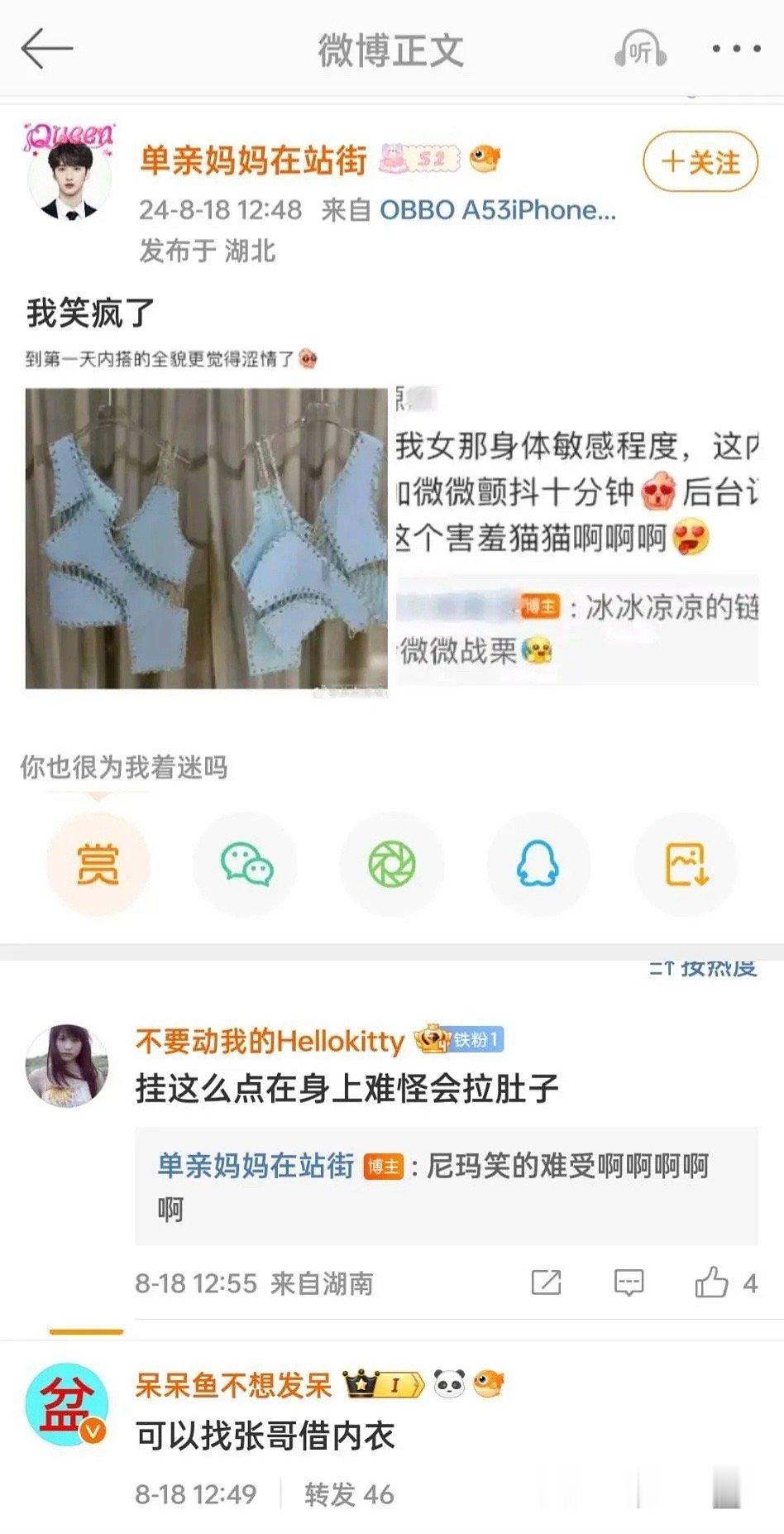The image size is (784, 1534).
Task: Tap the 赏 (reward) icon
Action: tap(97, 862)
